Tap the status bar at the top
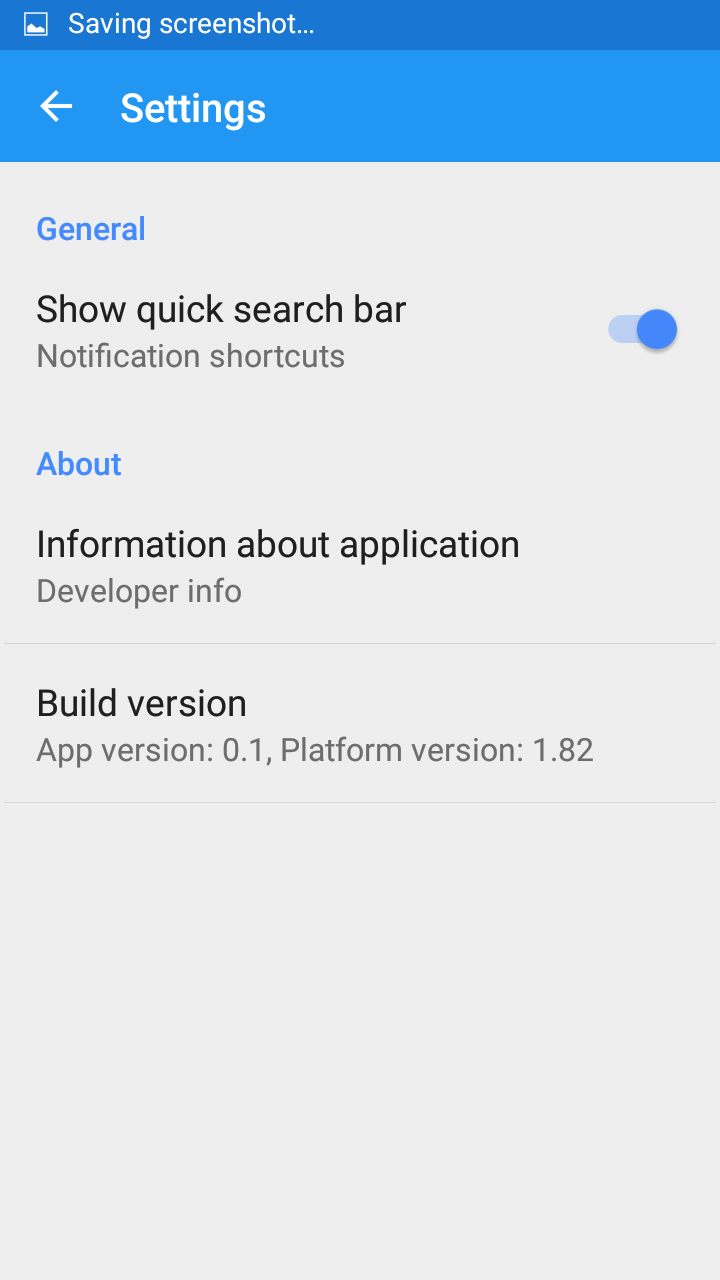The width and height of the screenshot is (720, 1280). (360, 22)
